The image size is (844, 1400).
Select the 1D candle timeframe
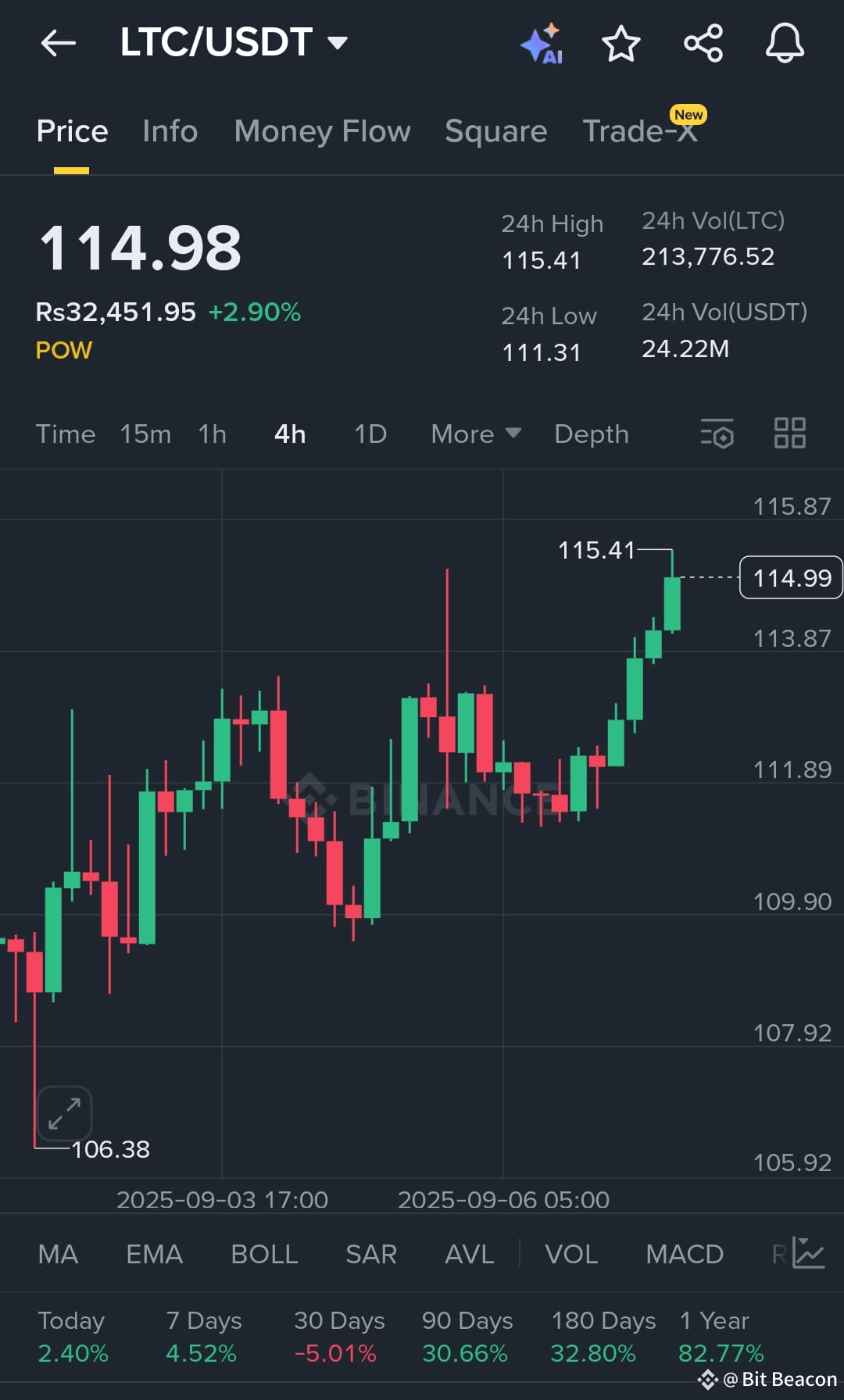[x=370, y=434]
